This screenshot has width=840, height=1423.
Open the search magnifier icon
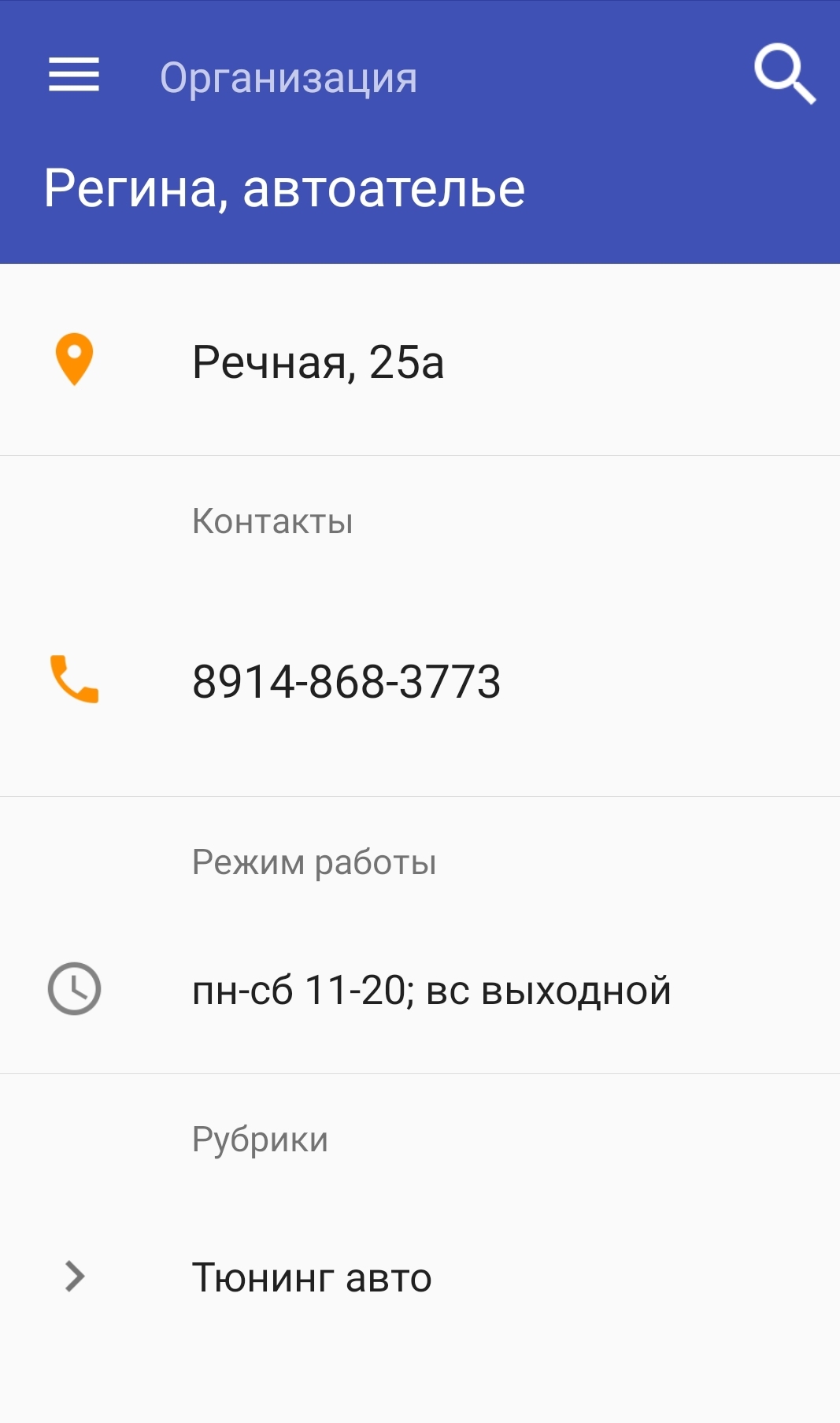[x=783, y=74]
